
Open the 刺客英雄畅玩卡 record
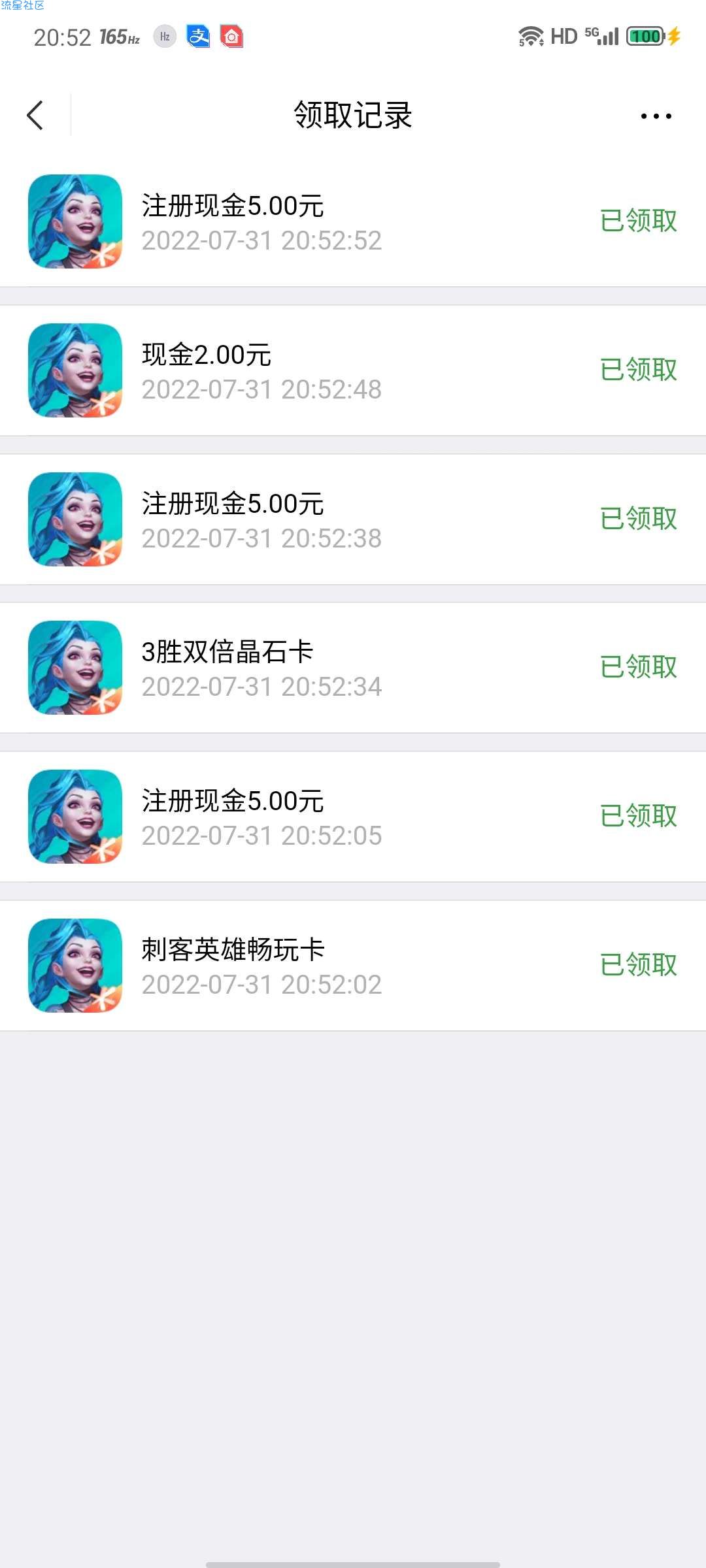tap(353, 966)
